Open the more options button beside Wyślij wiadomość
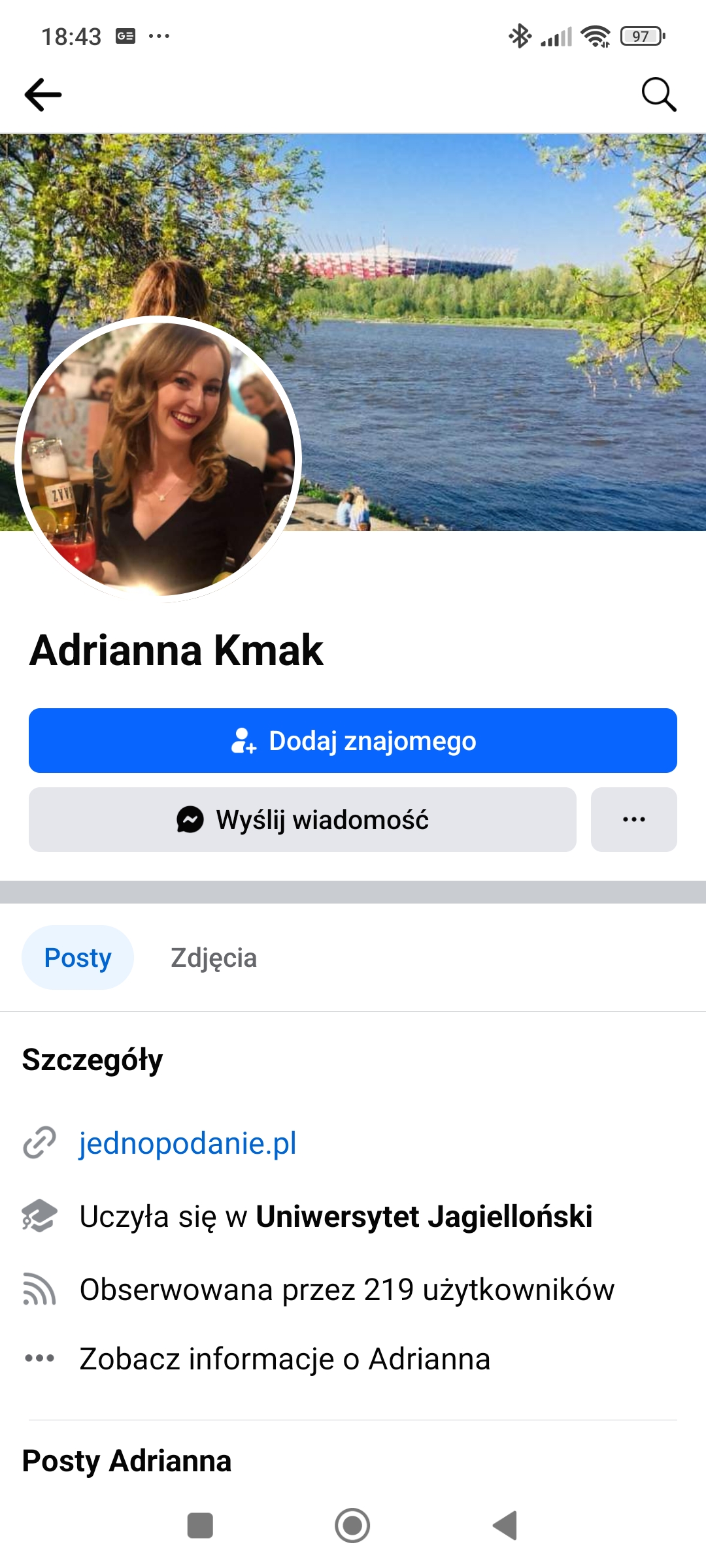The height and width of the screenshot is (1568, 706). (x=633, y=819)
